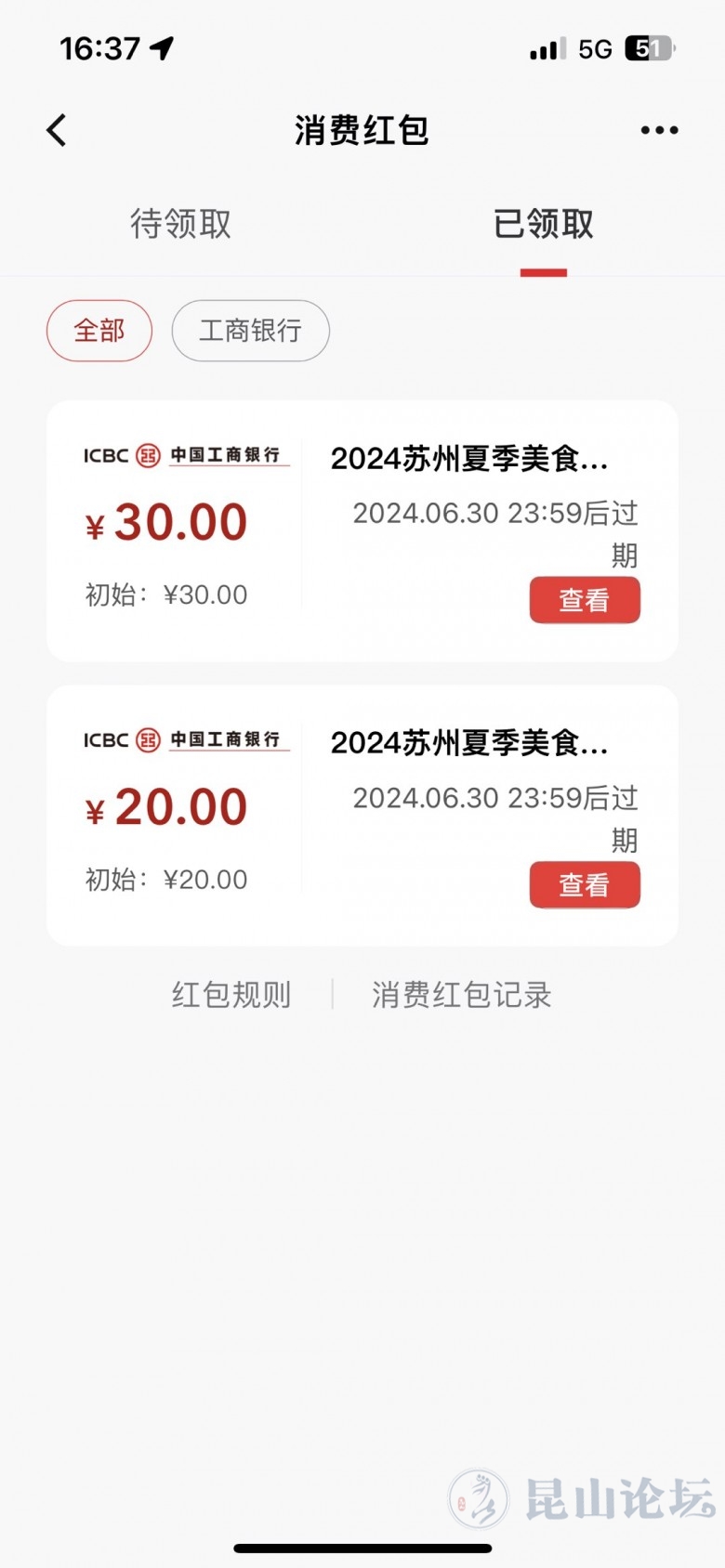View 消费红包记录
725x1568 pixels.
[x=461, y=995]
